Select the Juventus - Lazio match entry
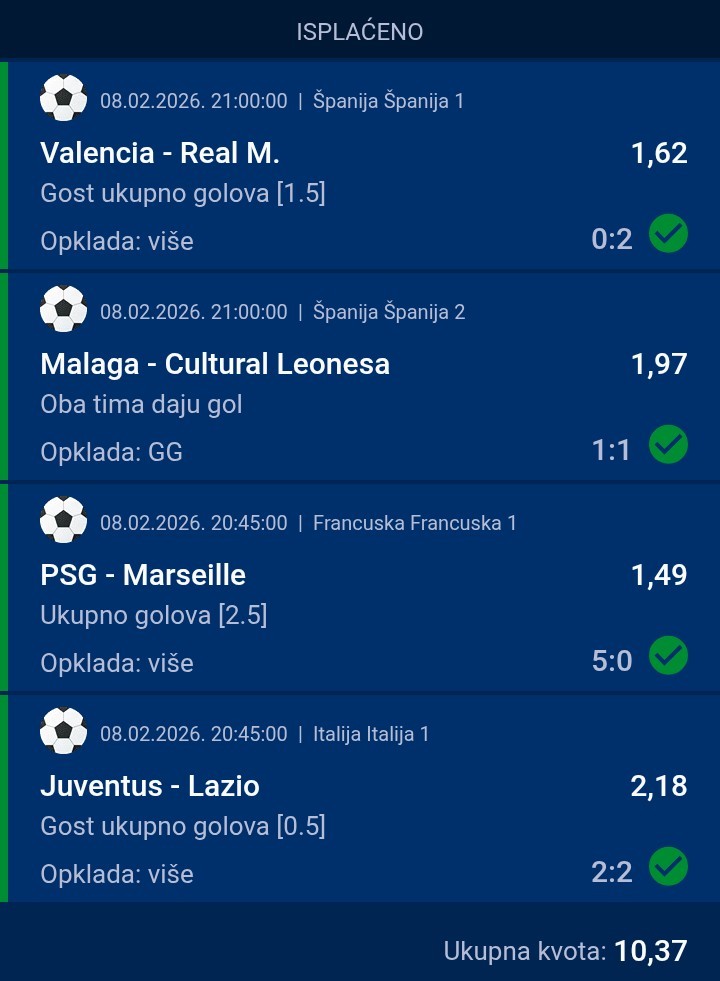The width and height of the screenshot is (720, 981). [150, 786]
